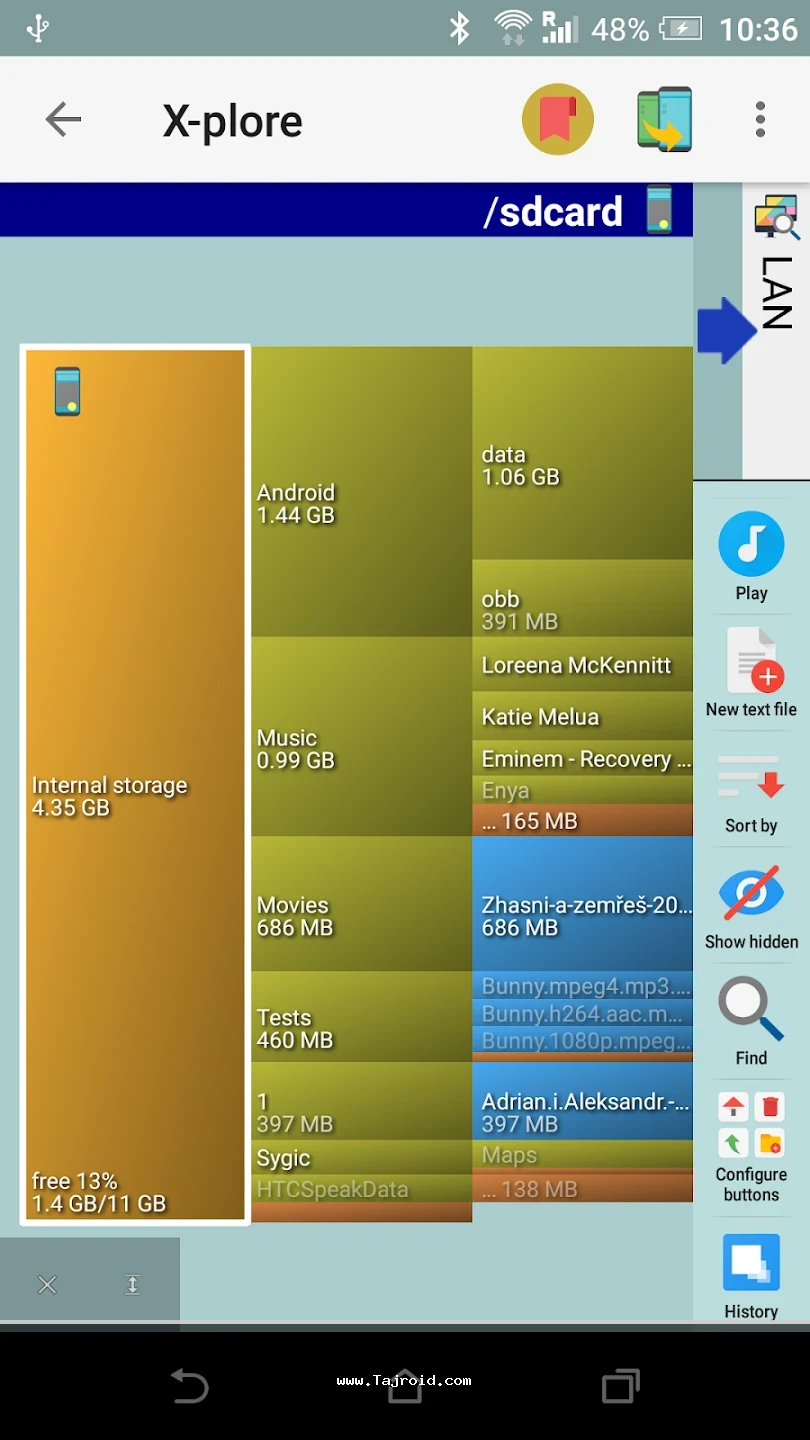Select the Internal storage block
The width and height of the screenshot is (810, 1440).
pos(135,784)
